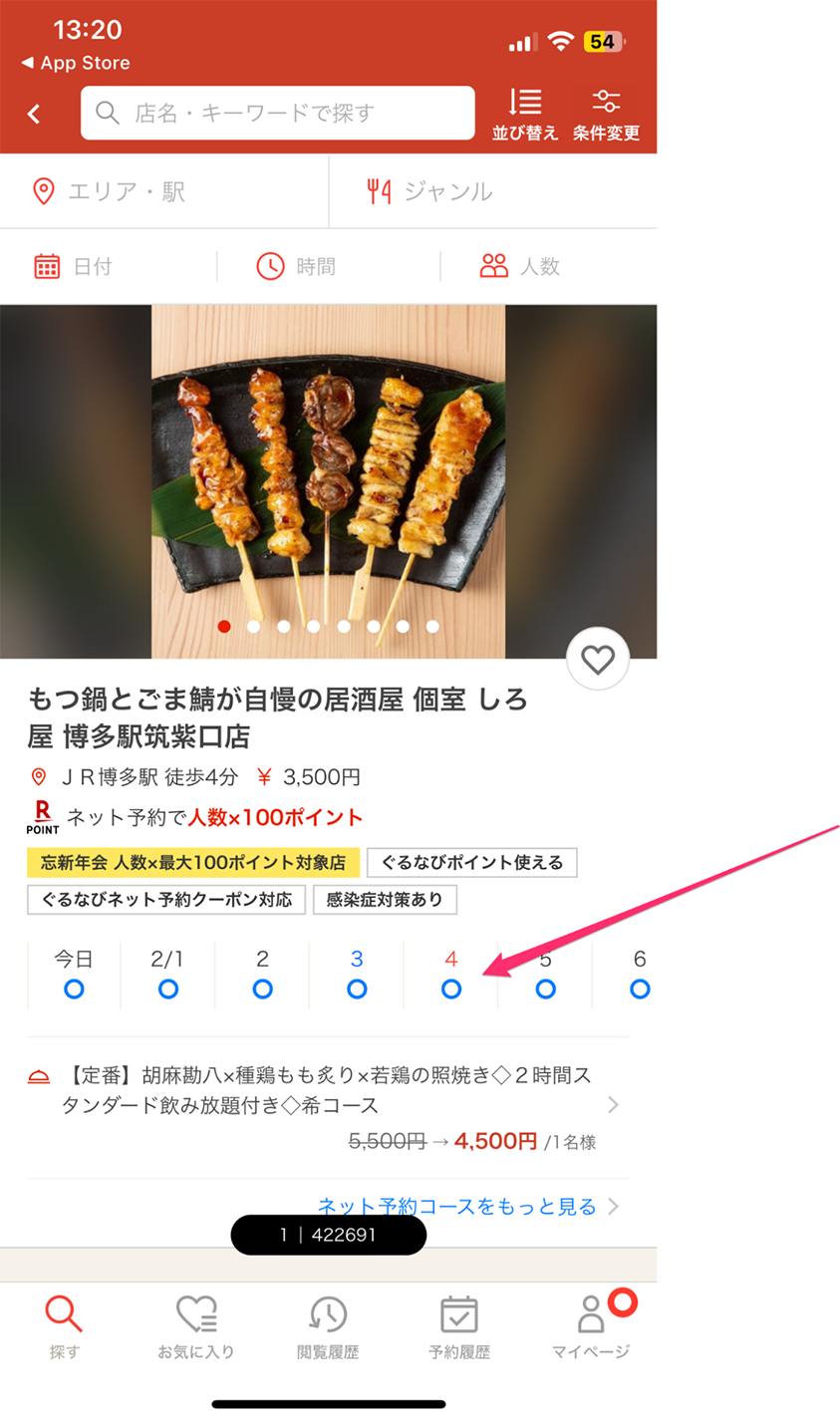Open the 並び替え sort options
Viewport: 840px width, 1422px height.
[x=524, y=114]
